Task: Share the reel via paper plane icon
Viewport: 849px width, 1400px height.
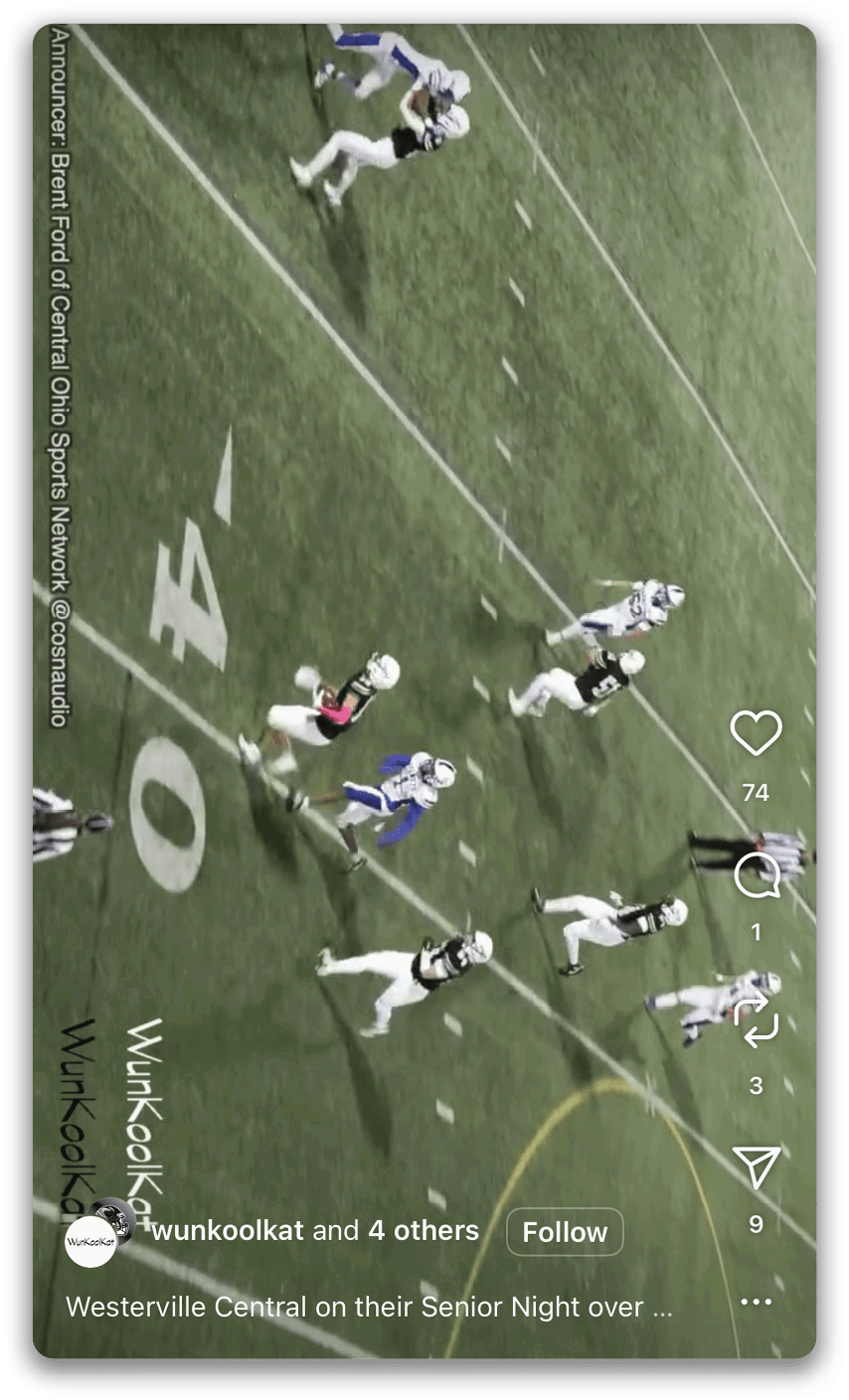Action: click(756, 1167)
